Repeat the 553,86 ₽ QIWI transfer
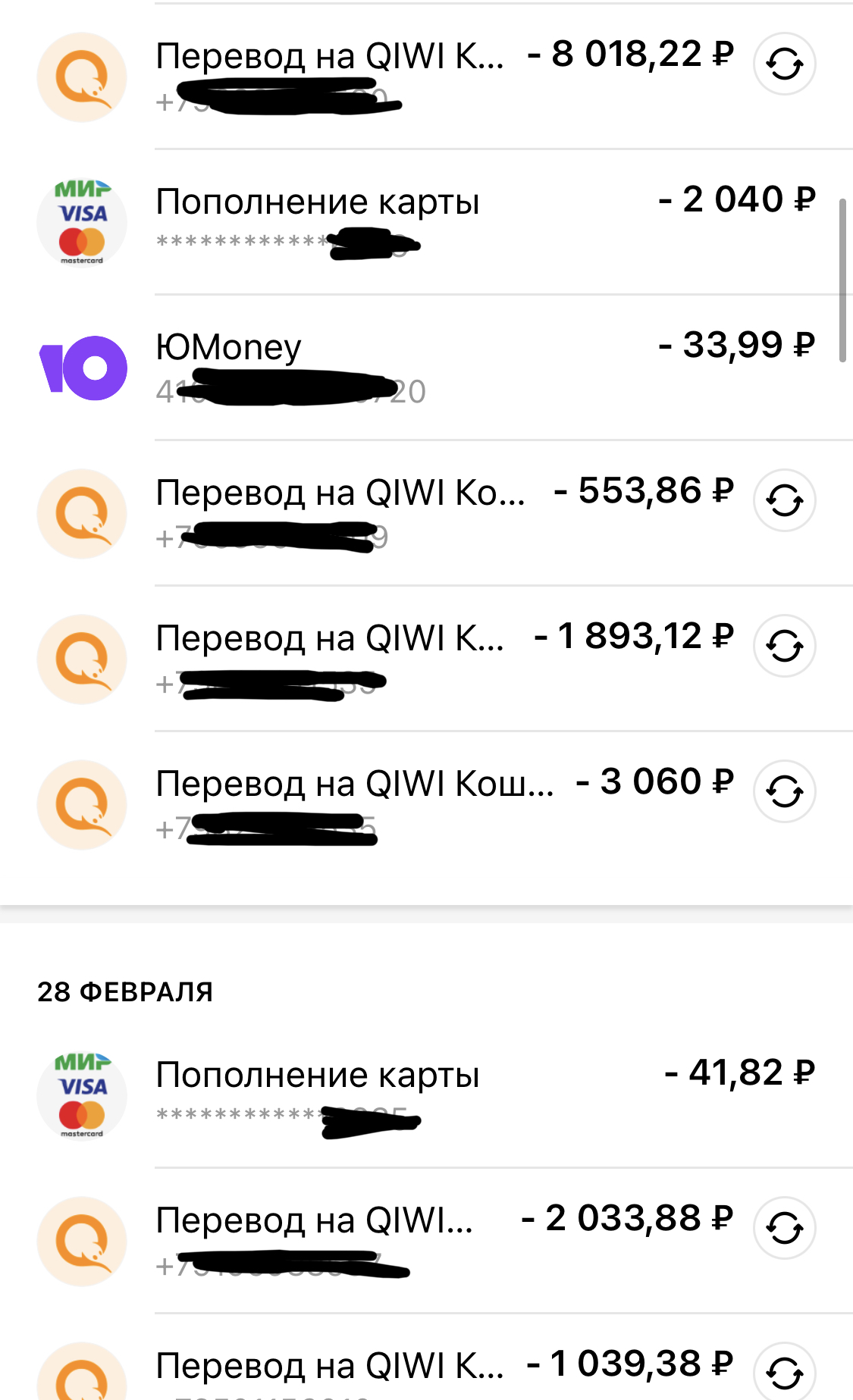The height and width of the screenshot is (1400, 853). point(784,500)
